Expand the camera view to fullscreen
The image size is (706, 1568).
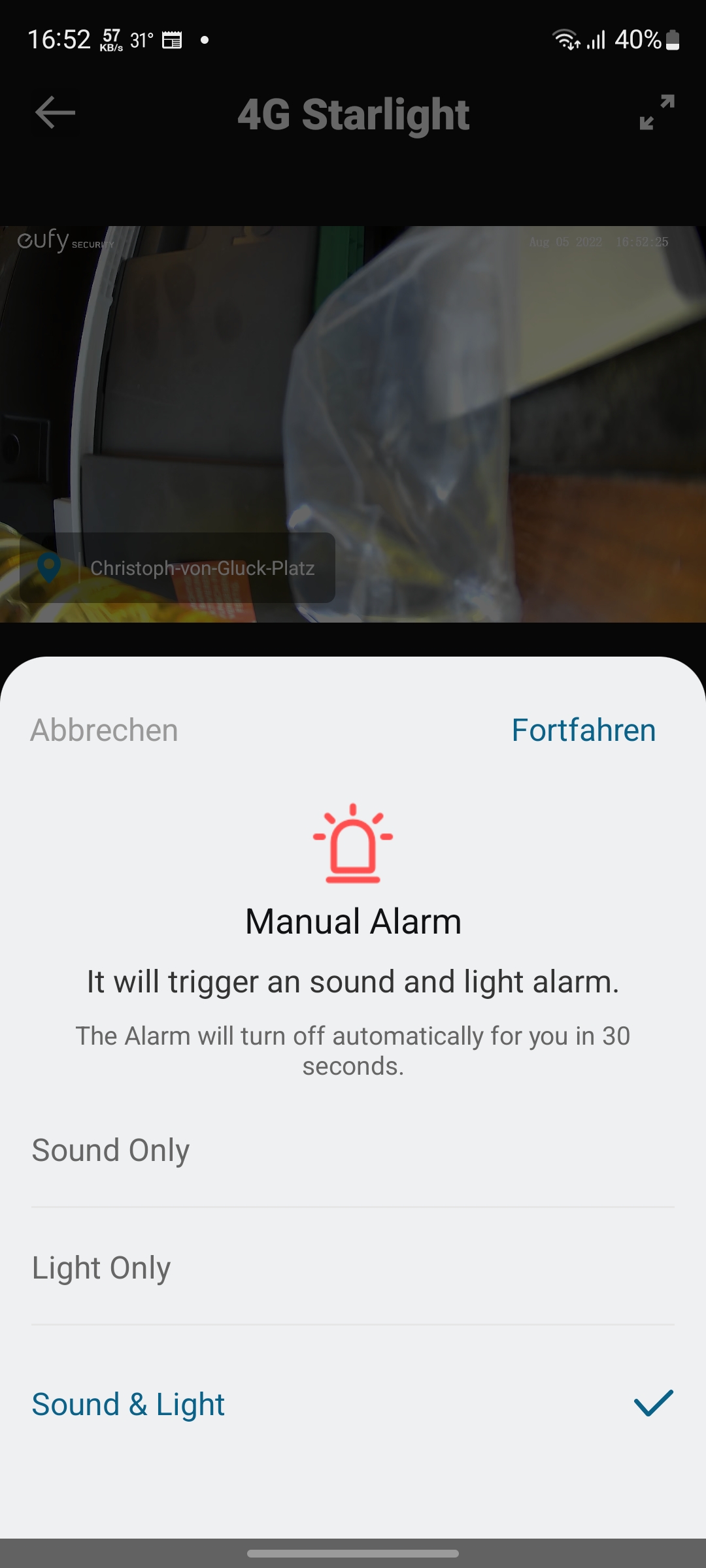coord(656,113)
